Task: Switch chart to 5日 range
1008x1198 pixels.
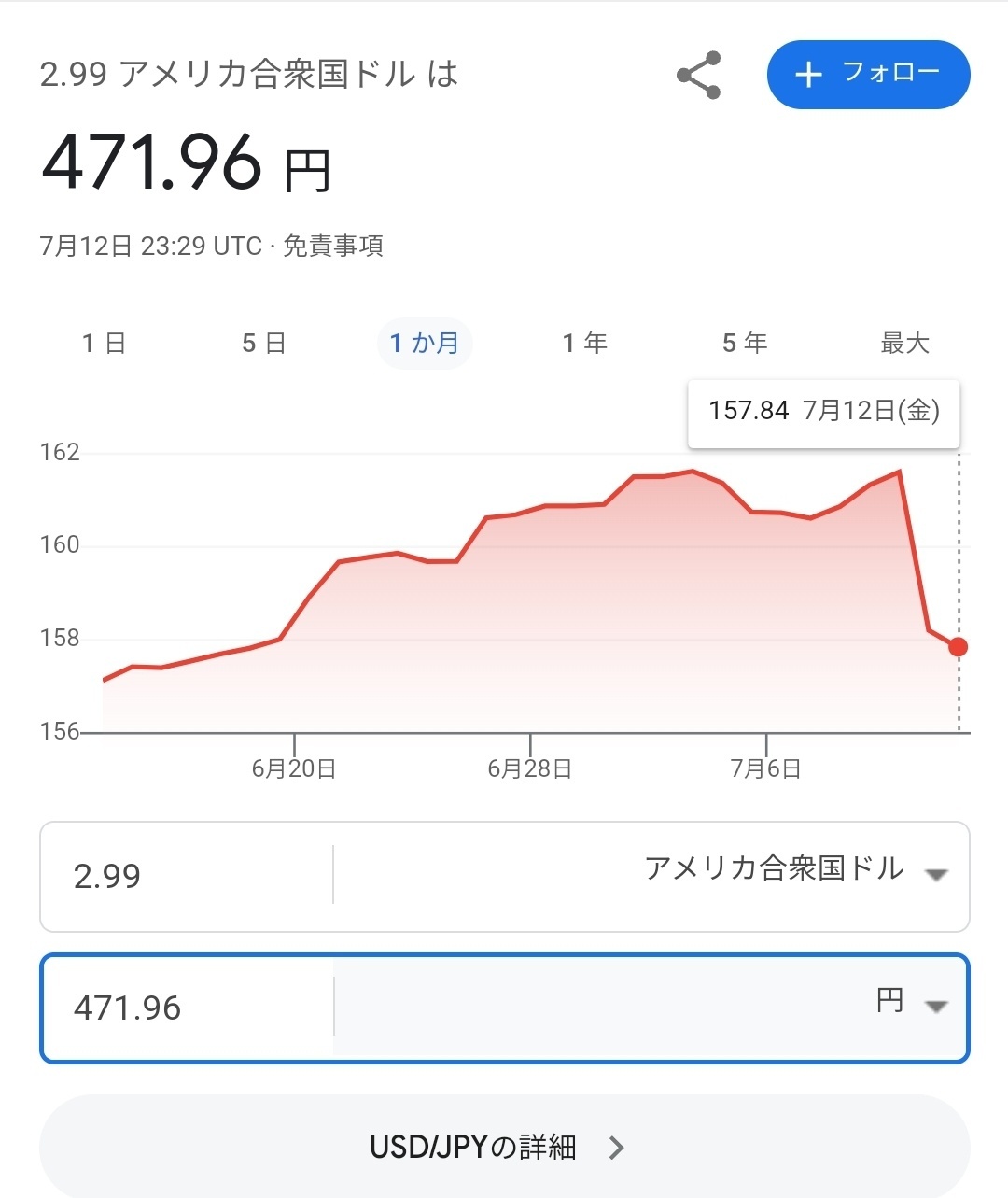Action: (x=263, y=344)
